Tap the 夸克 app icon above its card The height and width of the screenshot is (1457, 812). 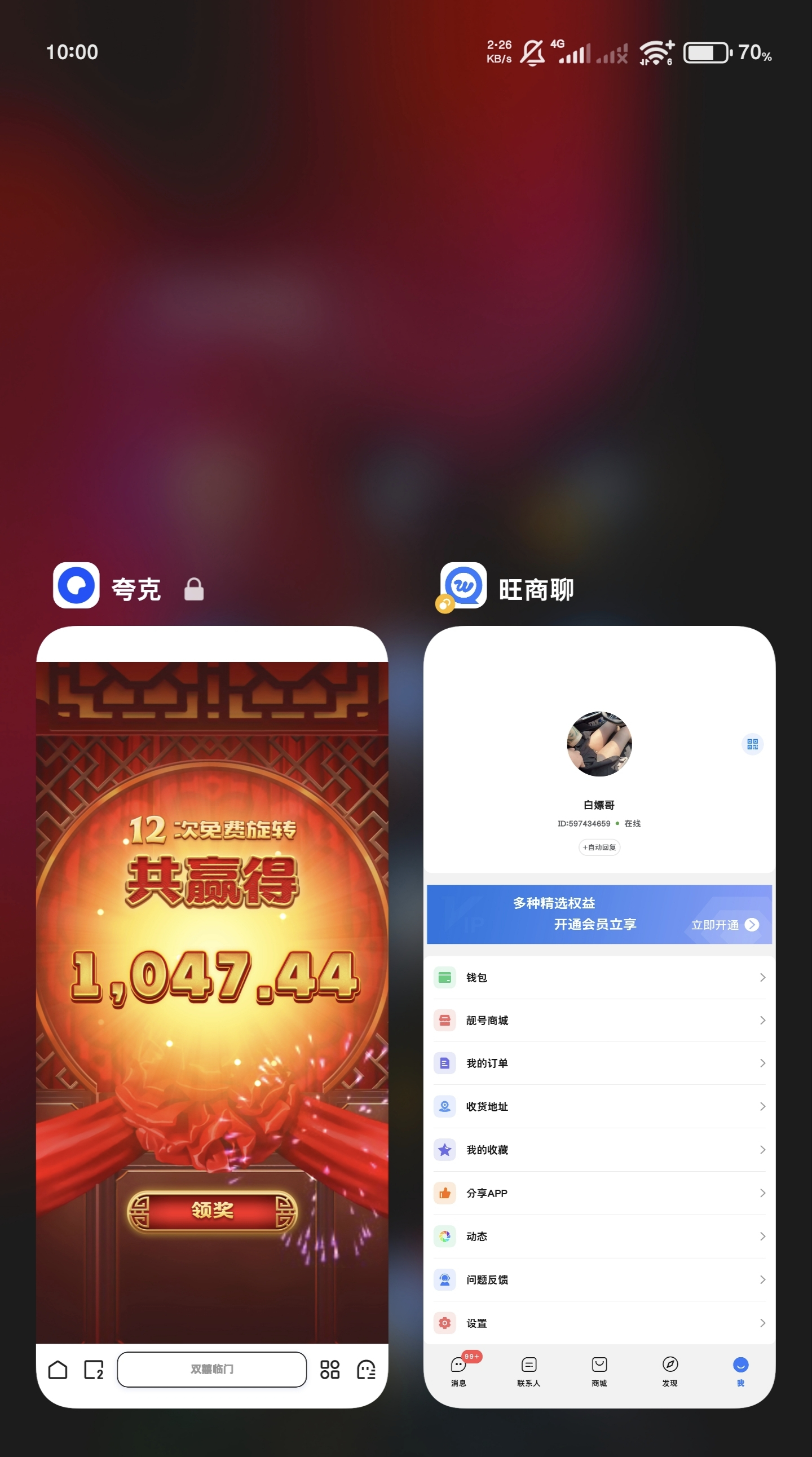point(76,585)
